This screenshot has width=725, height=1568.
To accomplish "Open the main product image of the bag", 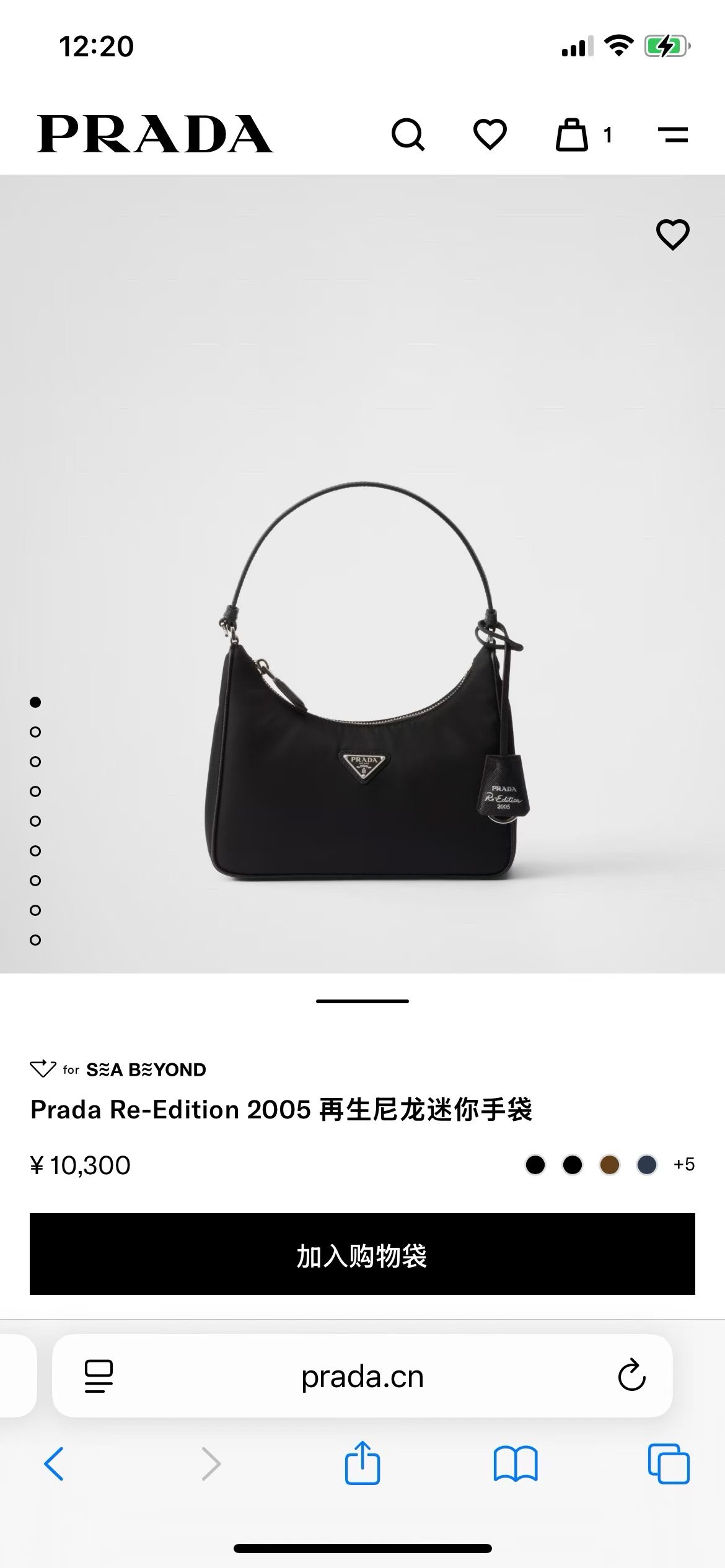I will [366, 681].
